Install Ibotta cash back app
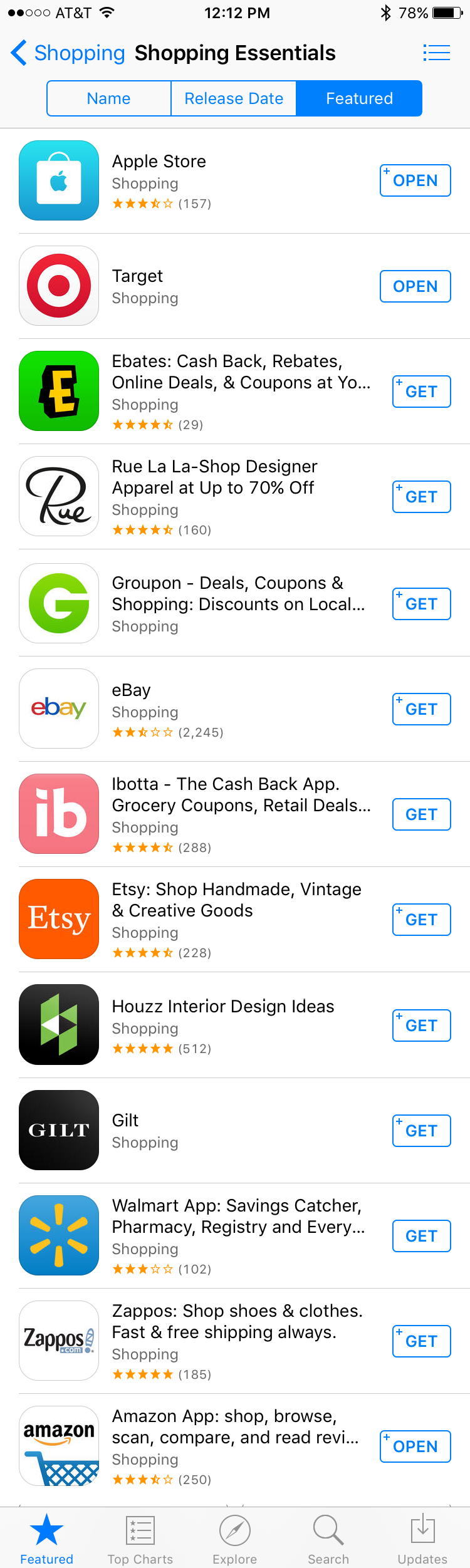The height and width of the screenshot is (1568, 470). (421, 814)
